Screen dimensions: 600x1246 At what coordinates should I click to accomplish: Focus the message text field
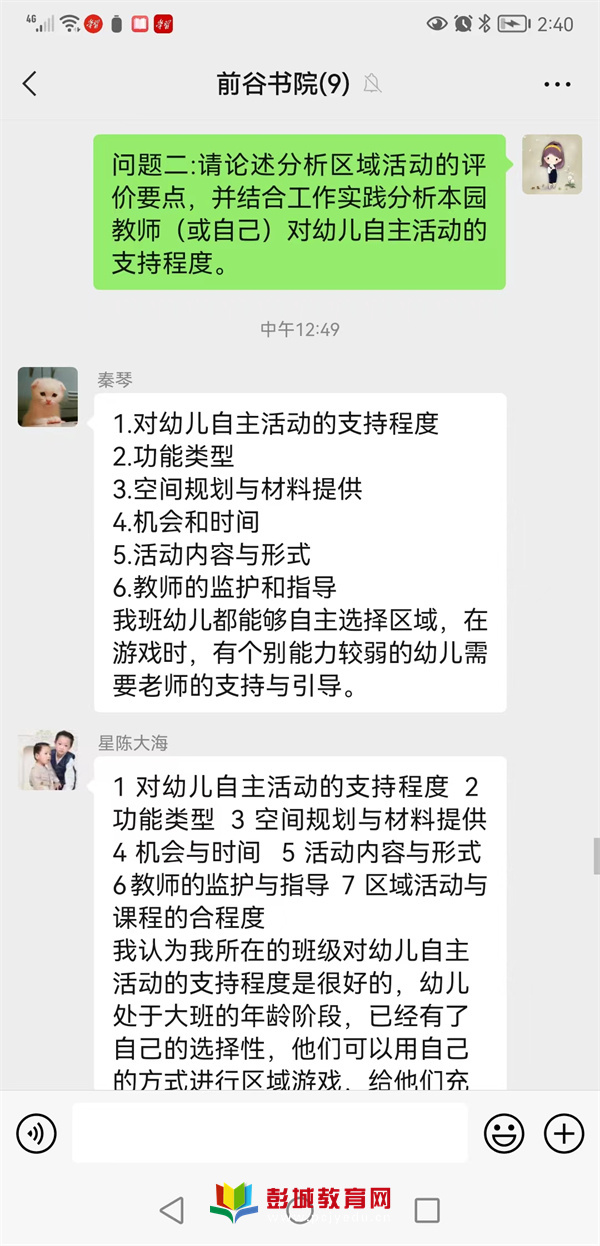pos(270,1133)
